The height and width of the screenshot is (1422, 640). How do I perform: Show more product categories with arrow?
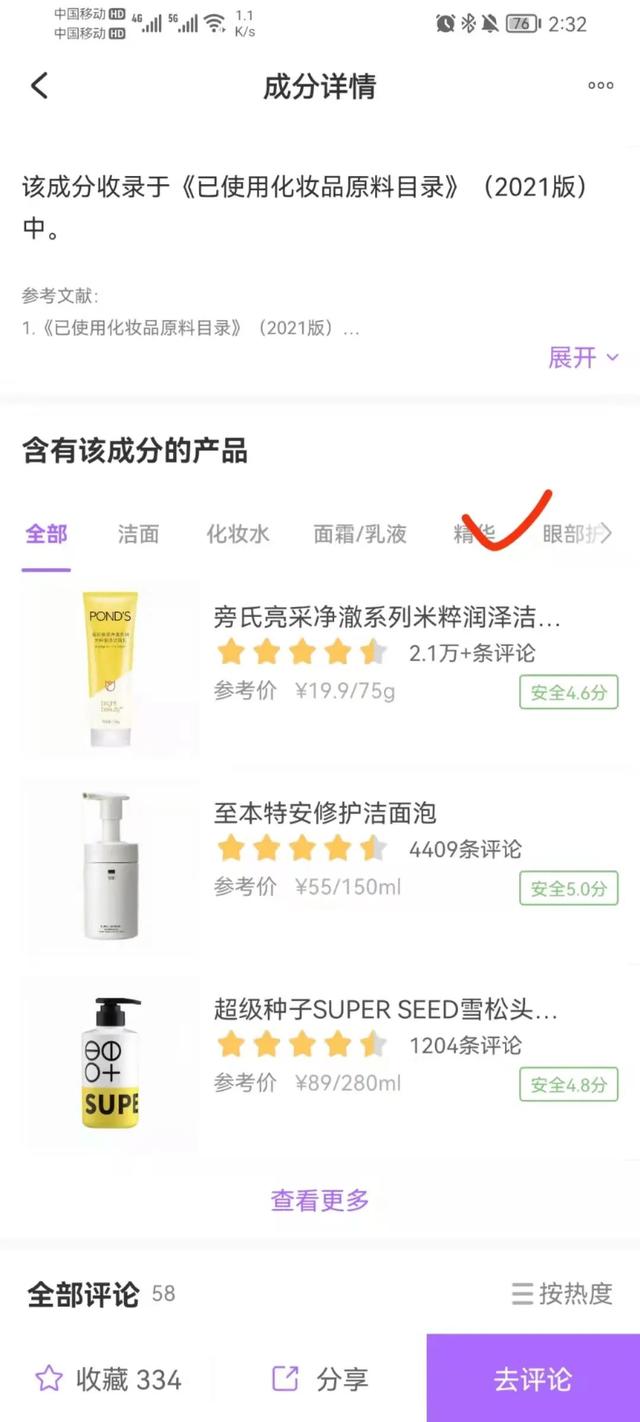point(606,534)
